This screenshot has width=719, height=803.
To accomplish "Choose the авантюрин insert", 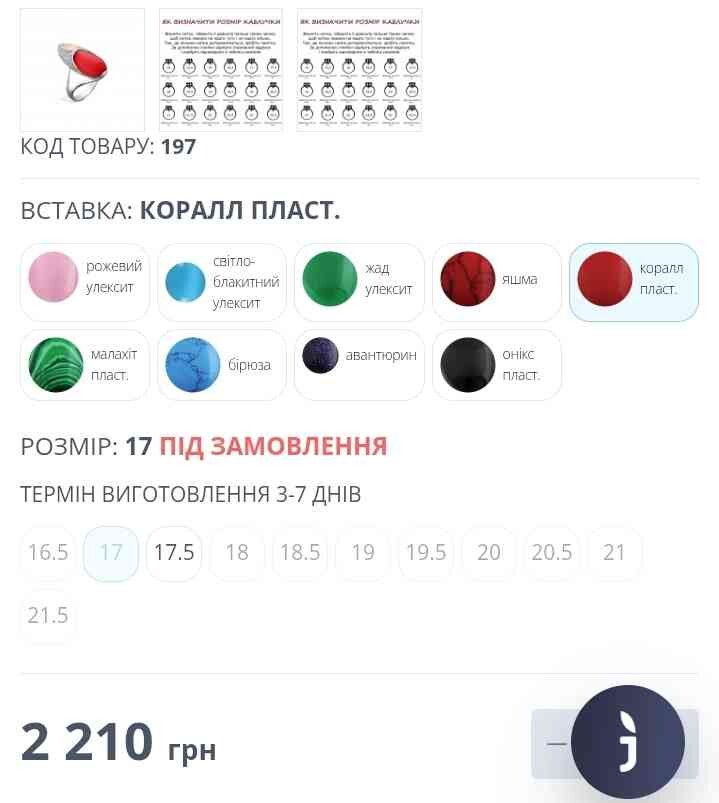I will point(359,355).
